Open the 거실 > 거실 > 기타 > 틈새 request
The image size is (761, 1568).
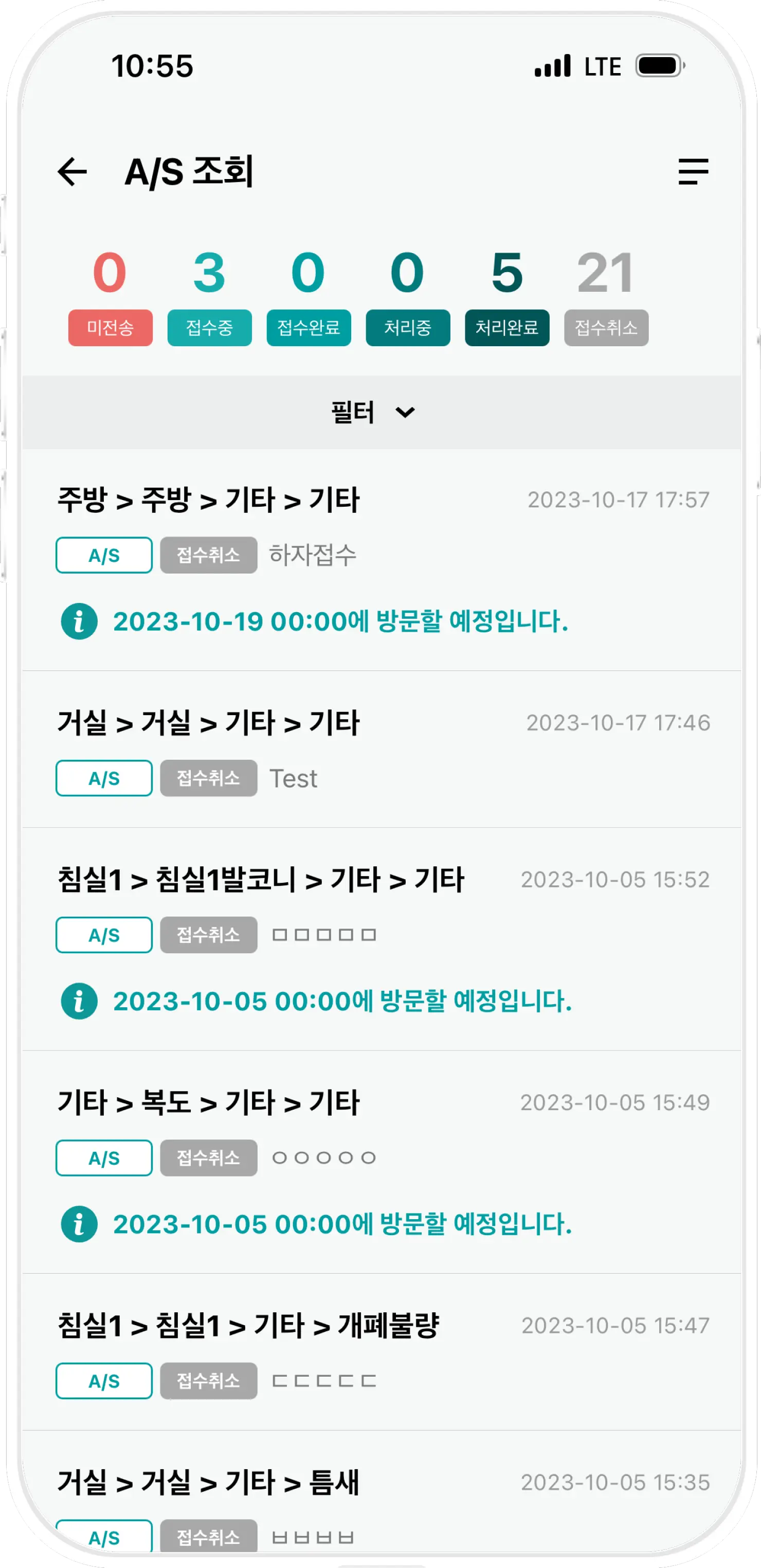(208, 1483)
